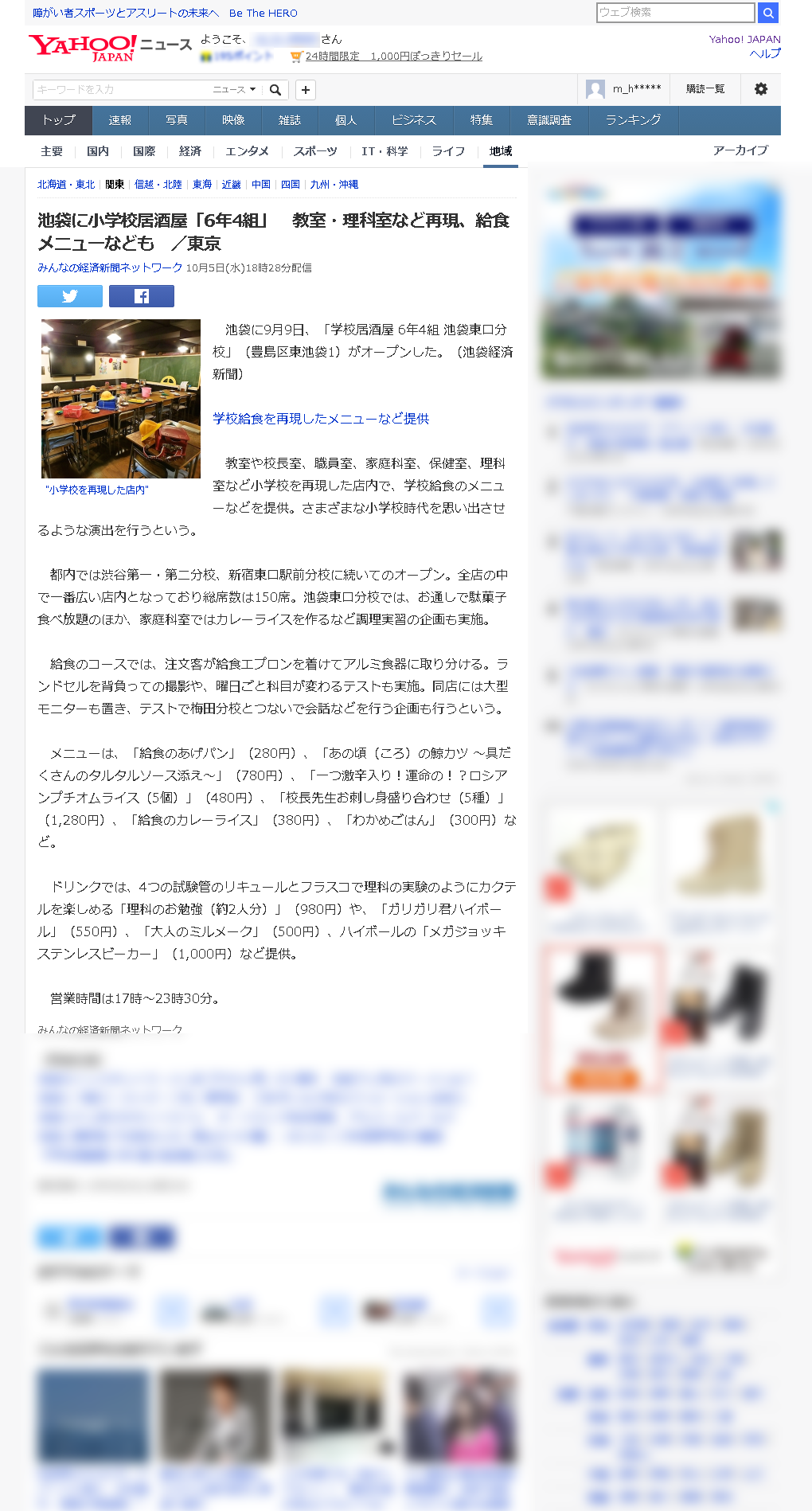Focus the ウェブ検索 input field
Viewport: 812px width, 1511px height.
(675, 13)
